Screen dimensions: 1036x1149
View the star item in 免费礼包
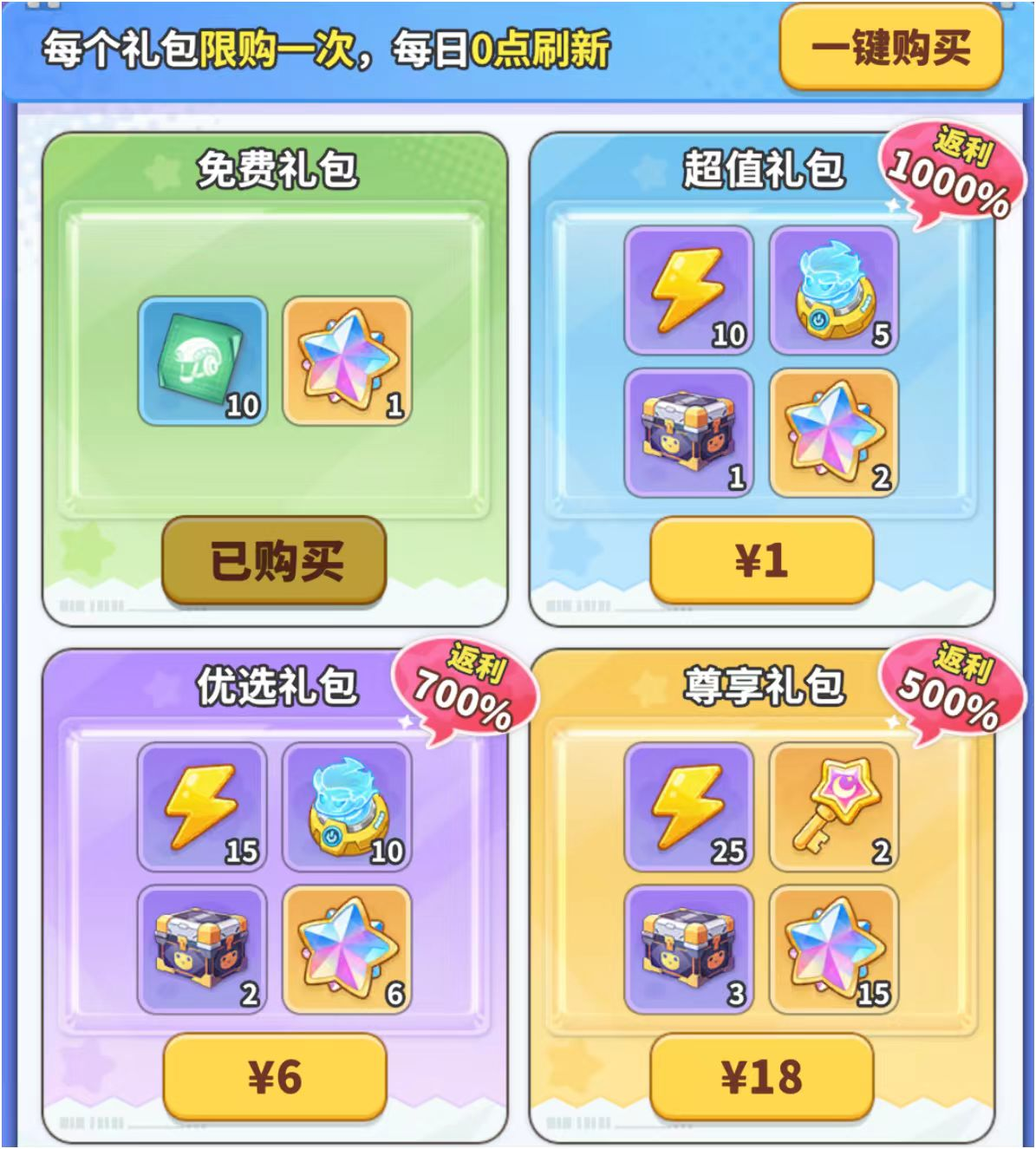tap(347, 361)
